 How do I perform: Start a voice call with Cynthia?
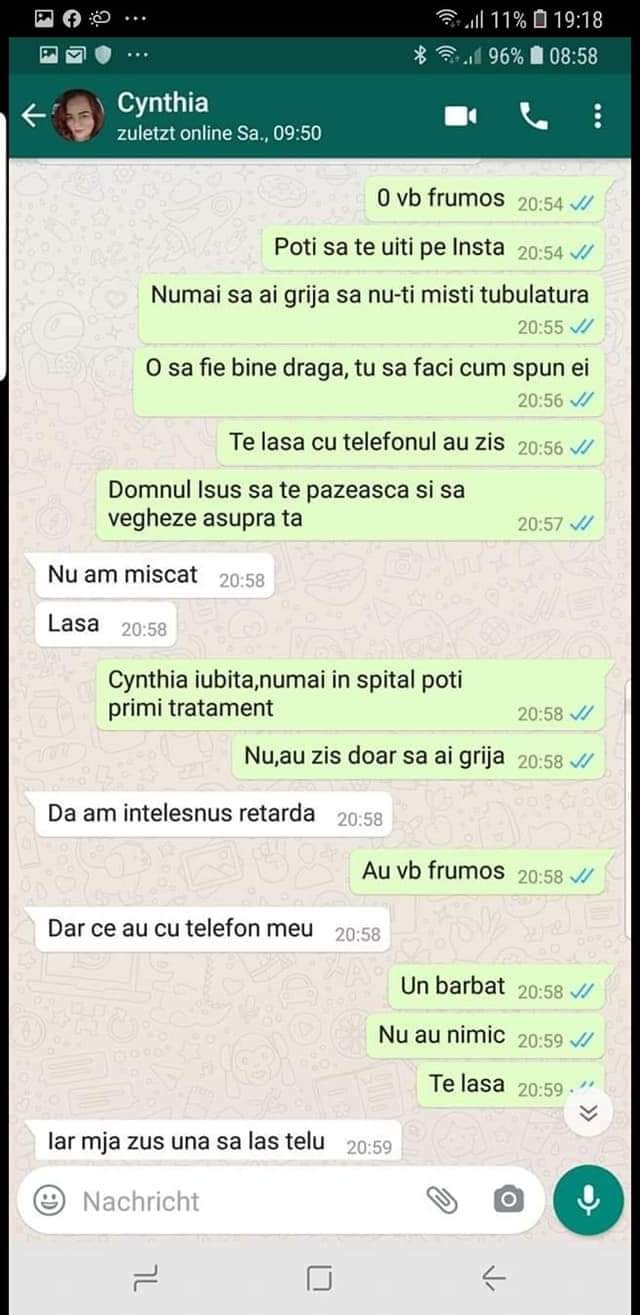point(534,117)
